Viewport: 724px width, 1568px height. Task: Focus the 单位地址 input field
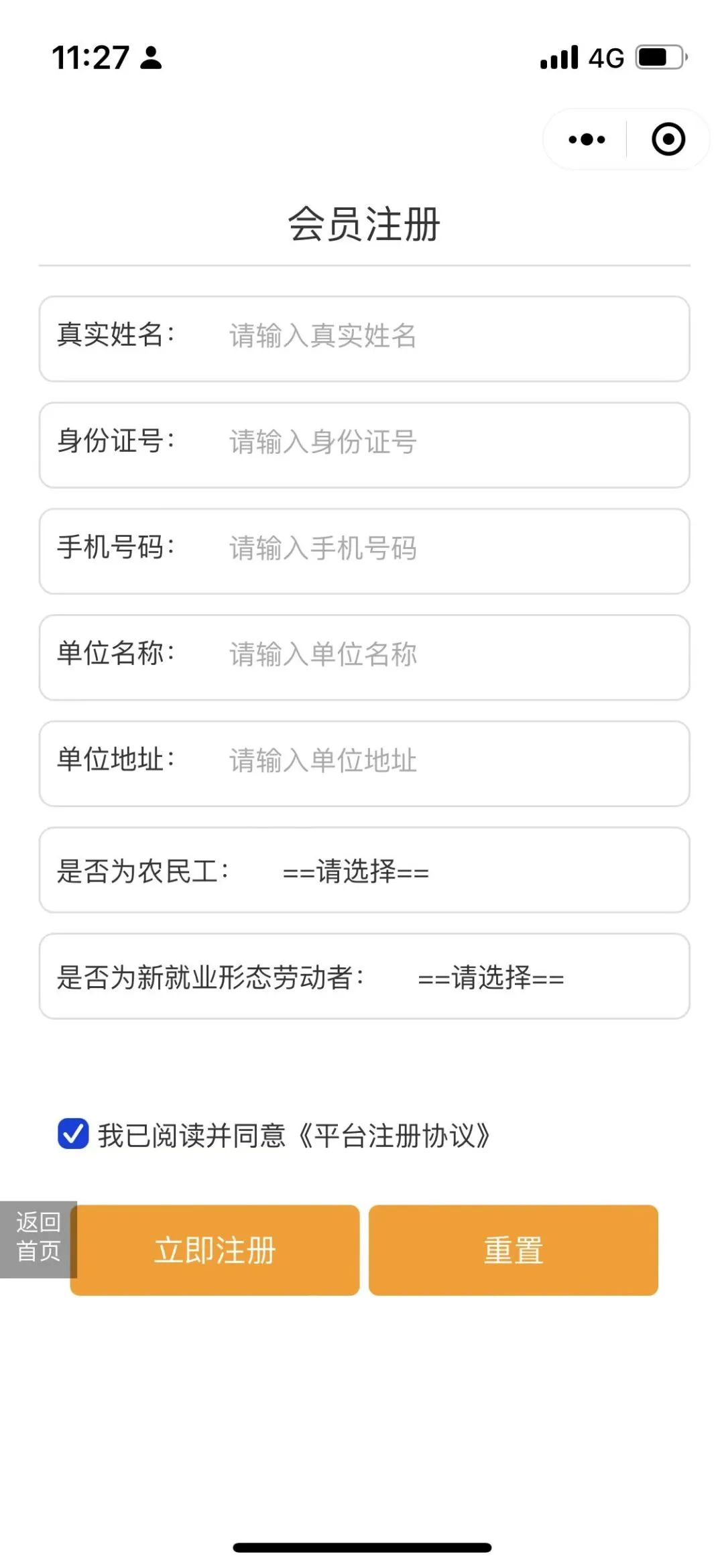tap(364, 764)
